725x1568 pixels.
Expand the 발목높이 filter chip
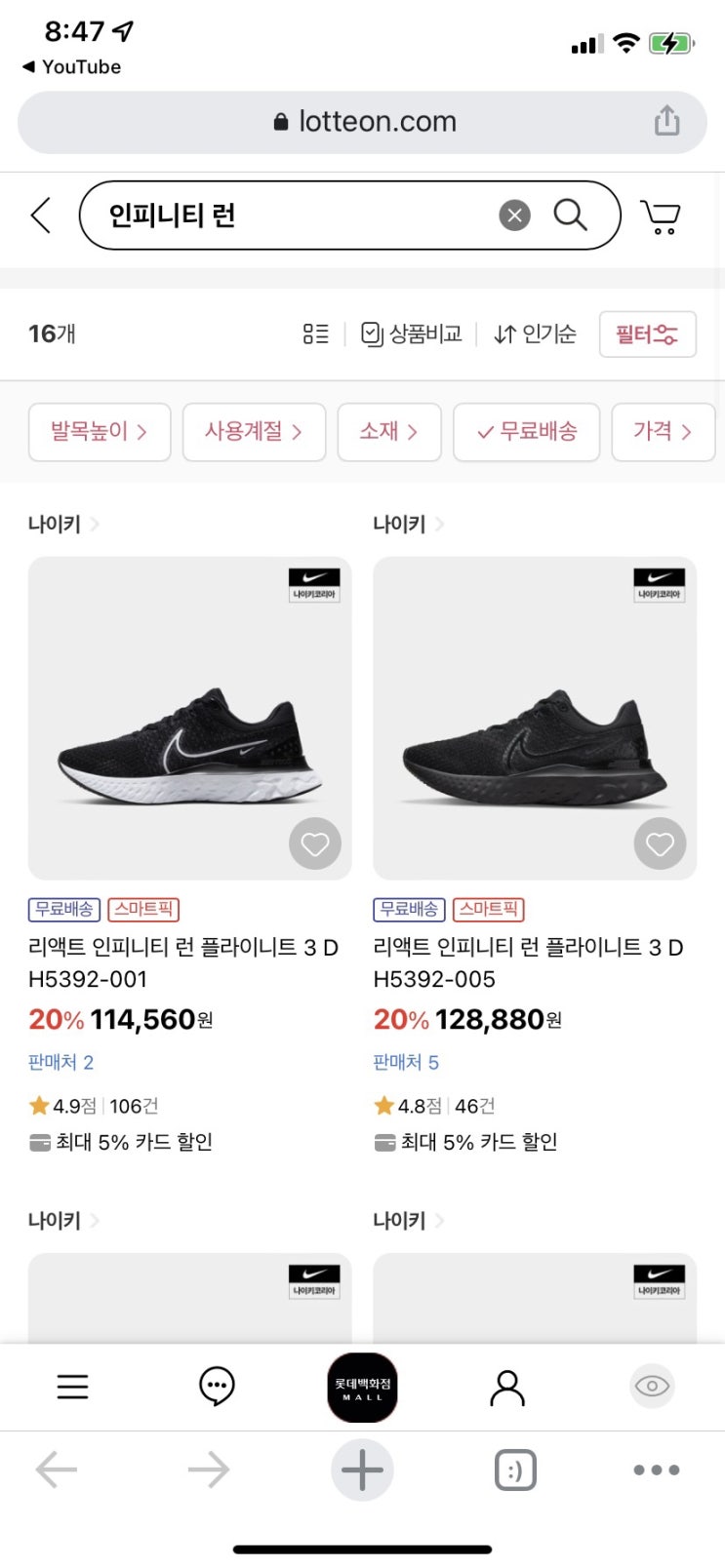(x=100, y=431)
